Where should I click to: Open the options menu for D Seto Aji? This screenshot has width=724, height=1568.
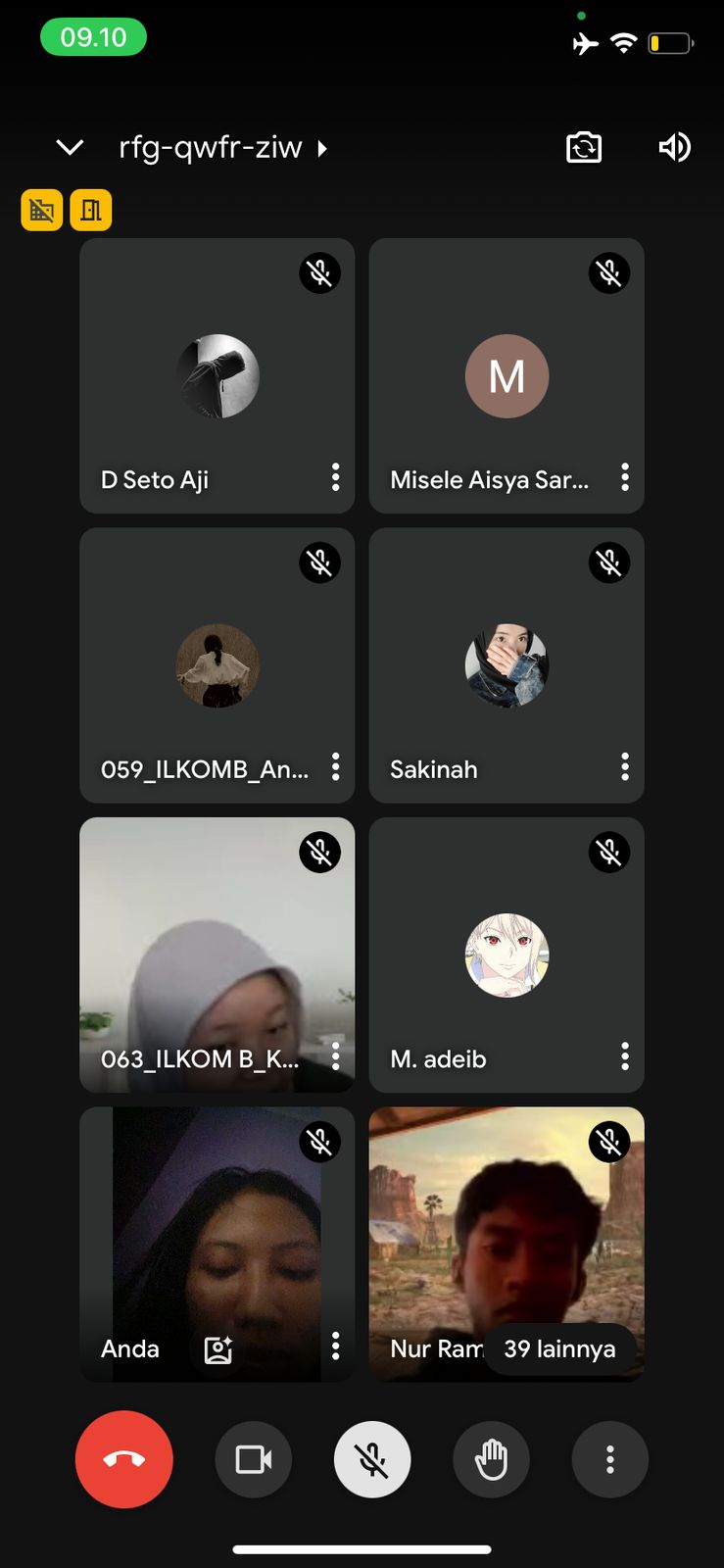335,478
